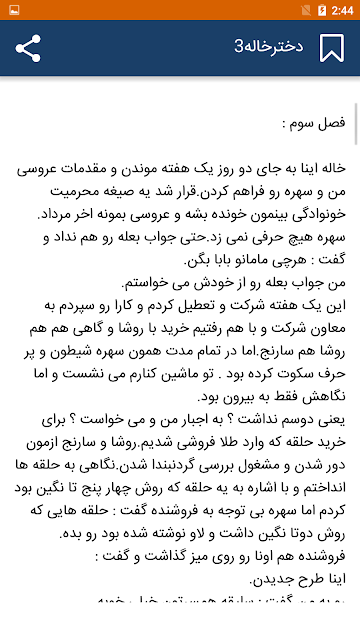Viewport: 360px width, 640px height.
Task: Share this story chapter
Action: [x=28, y=48]
